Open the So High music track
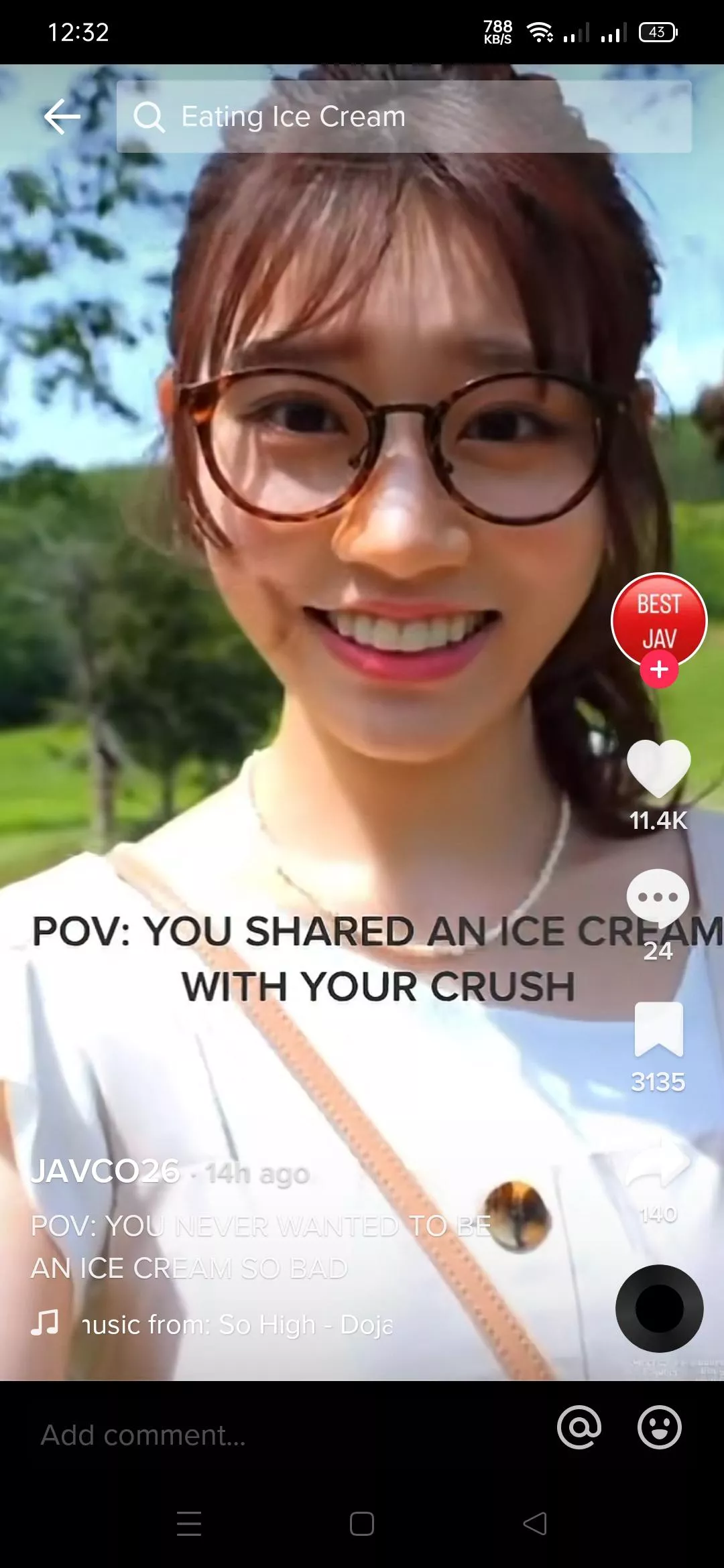This screenshot has height=1568, width=724. click(x=237, y=1325)
